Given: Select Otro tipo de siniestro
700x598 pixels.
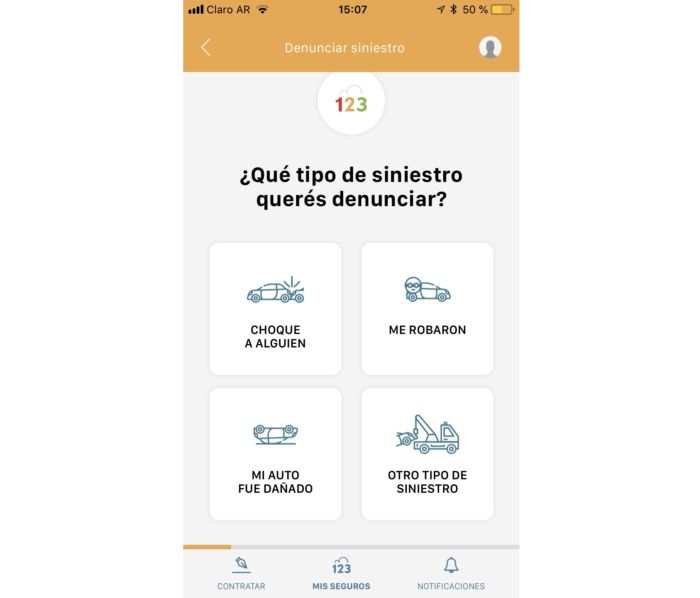Looking at the screenshot, I should pyautogui.click(x=427, y=454).
